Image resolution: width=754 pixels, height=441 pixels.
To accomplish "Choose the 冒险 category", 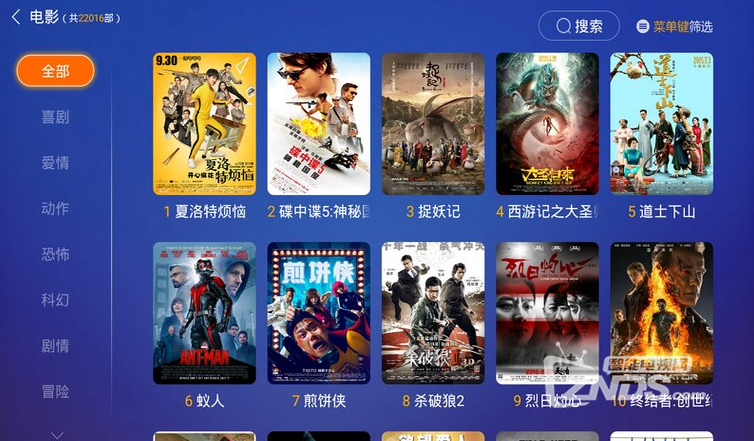I will click(x=55, y=391).
